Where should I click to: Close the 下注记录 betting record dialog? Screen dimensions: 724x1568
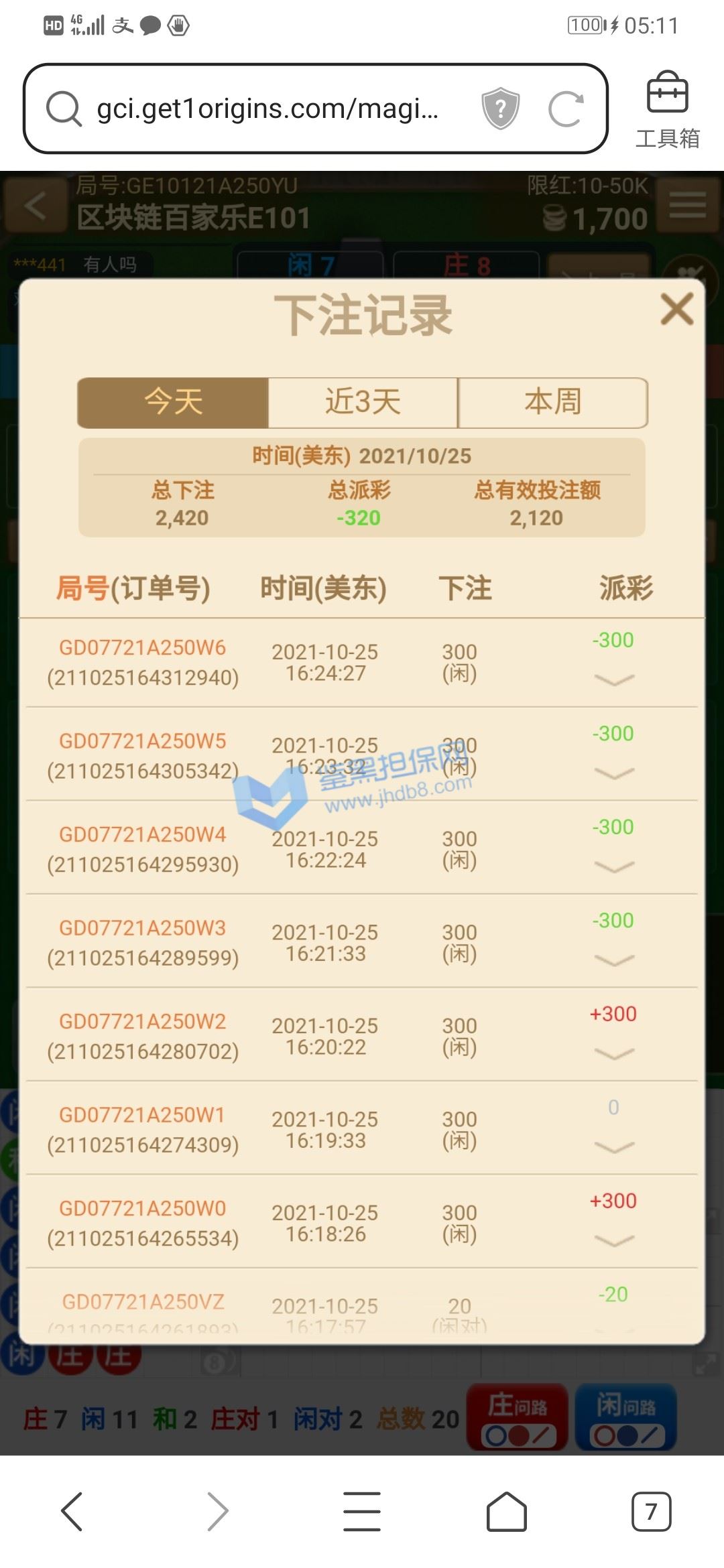pyautogui.click(x=677, y=310)
